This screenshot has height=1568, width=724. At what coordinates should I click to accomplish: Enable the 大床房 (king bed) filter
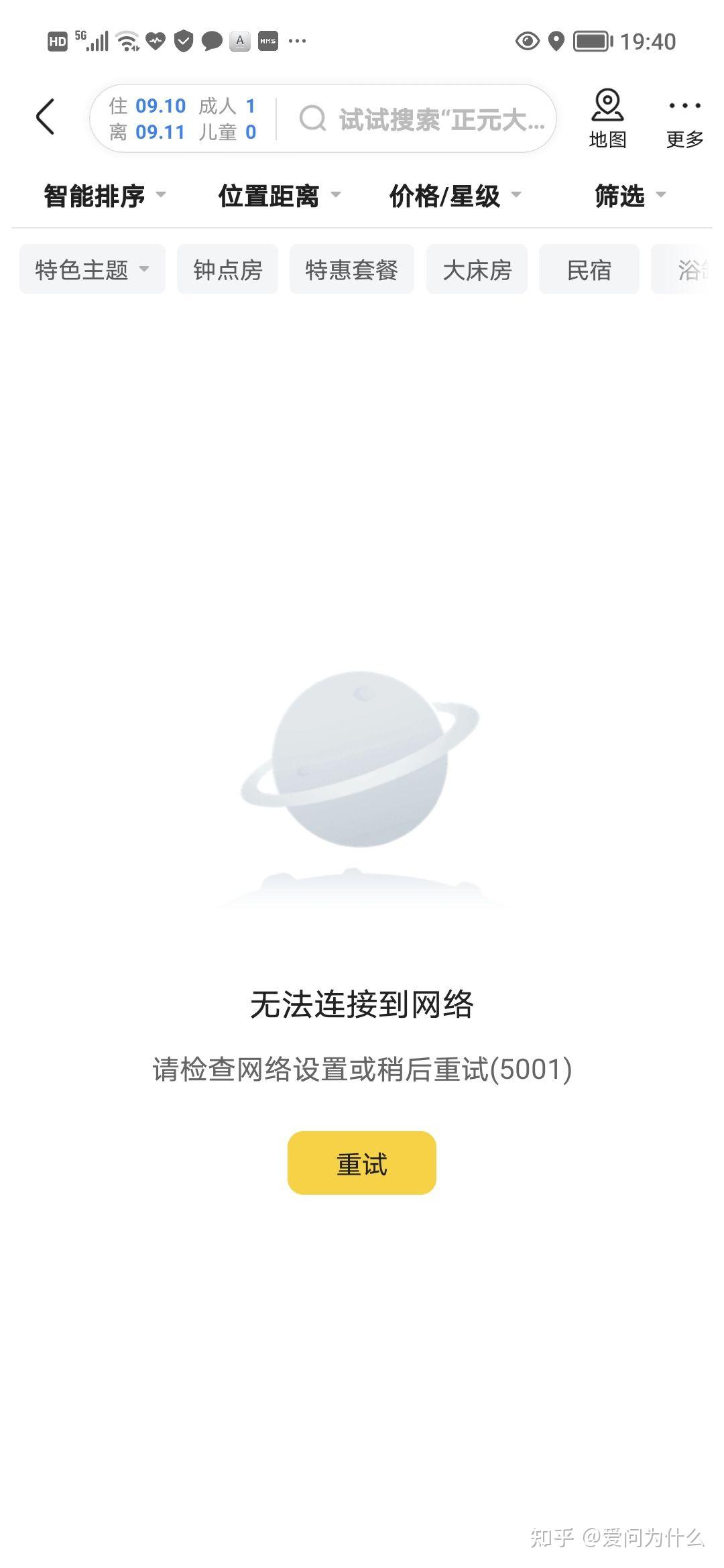point(477,269)
